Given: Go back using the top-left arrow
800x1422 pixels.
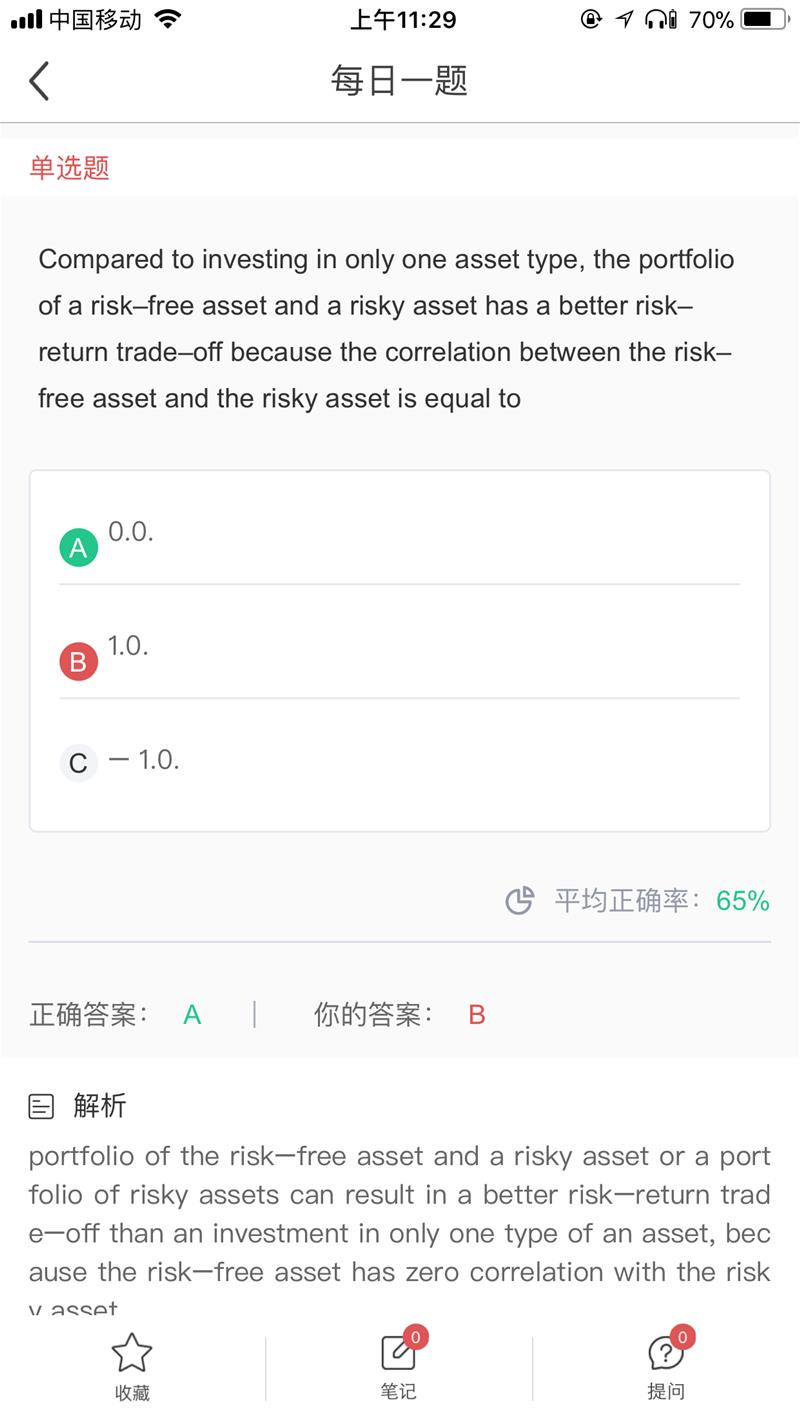Looking at the screenshot, I should [39, 81].
